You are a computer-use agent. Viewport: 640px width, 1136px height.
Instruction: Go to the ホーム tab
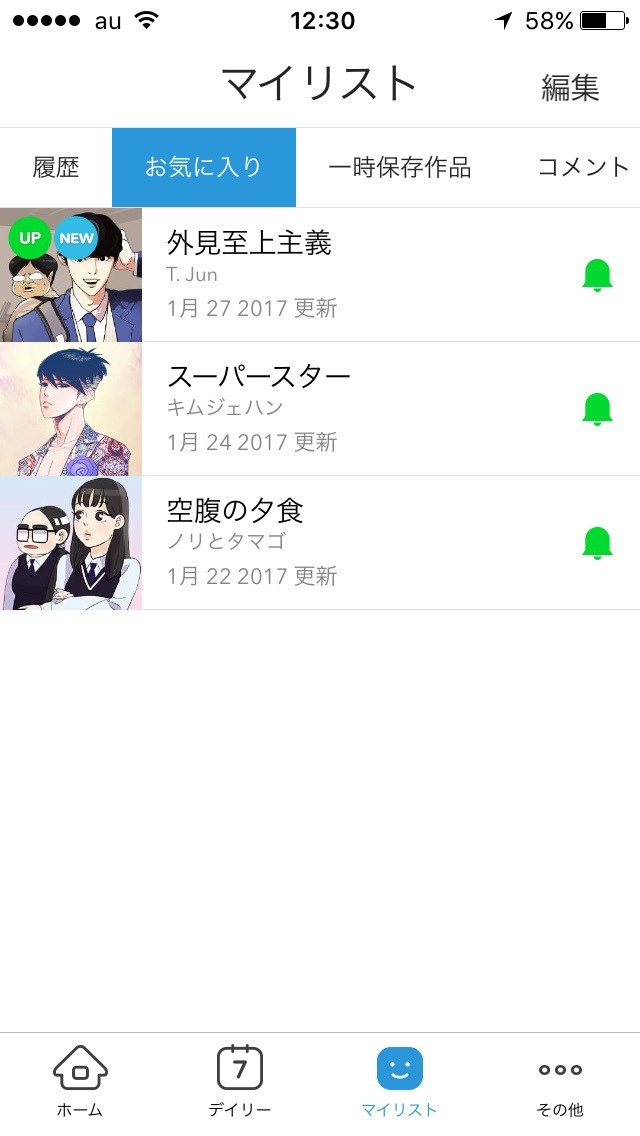point(80,1080)
